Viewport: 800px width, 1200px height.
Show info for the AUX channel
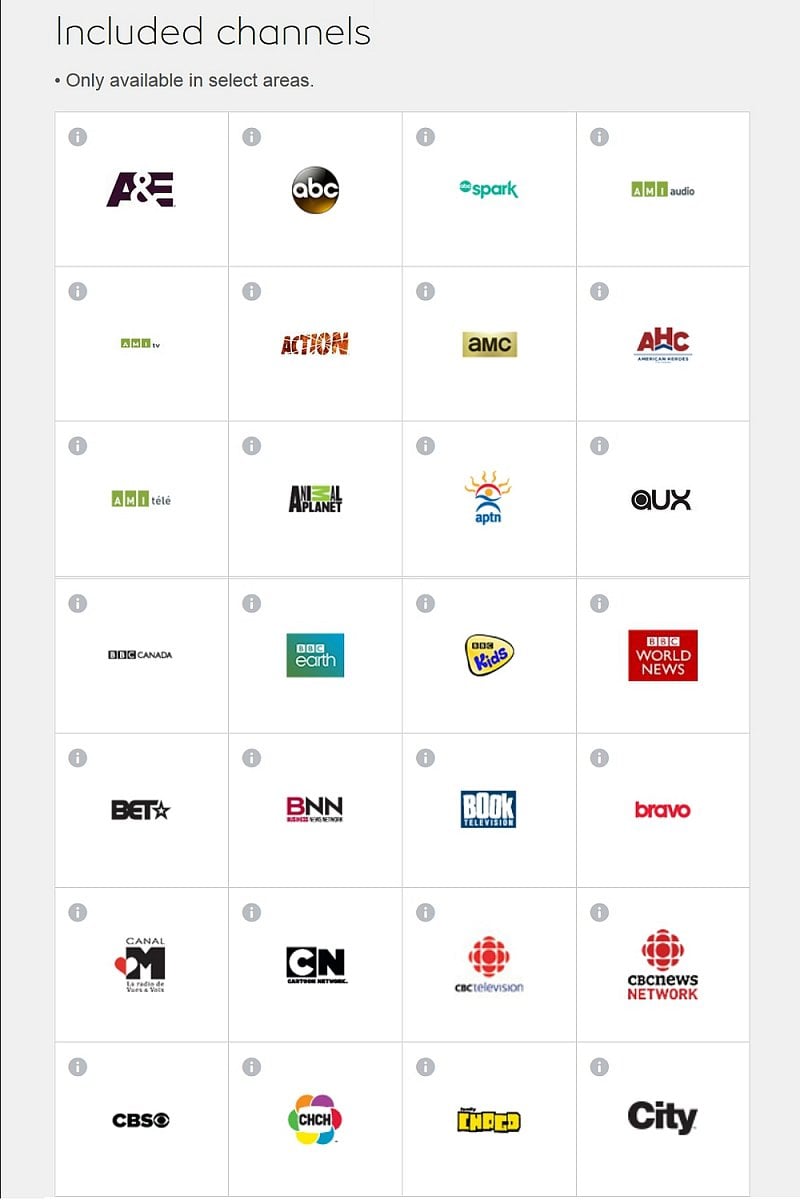pyautogui.click(x=600, y=446)
